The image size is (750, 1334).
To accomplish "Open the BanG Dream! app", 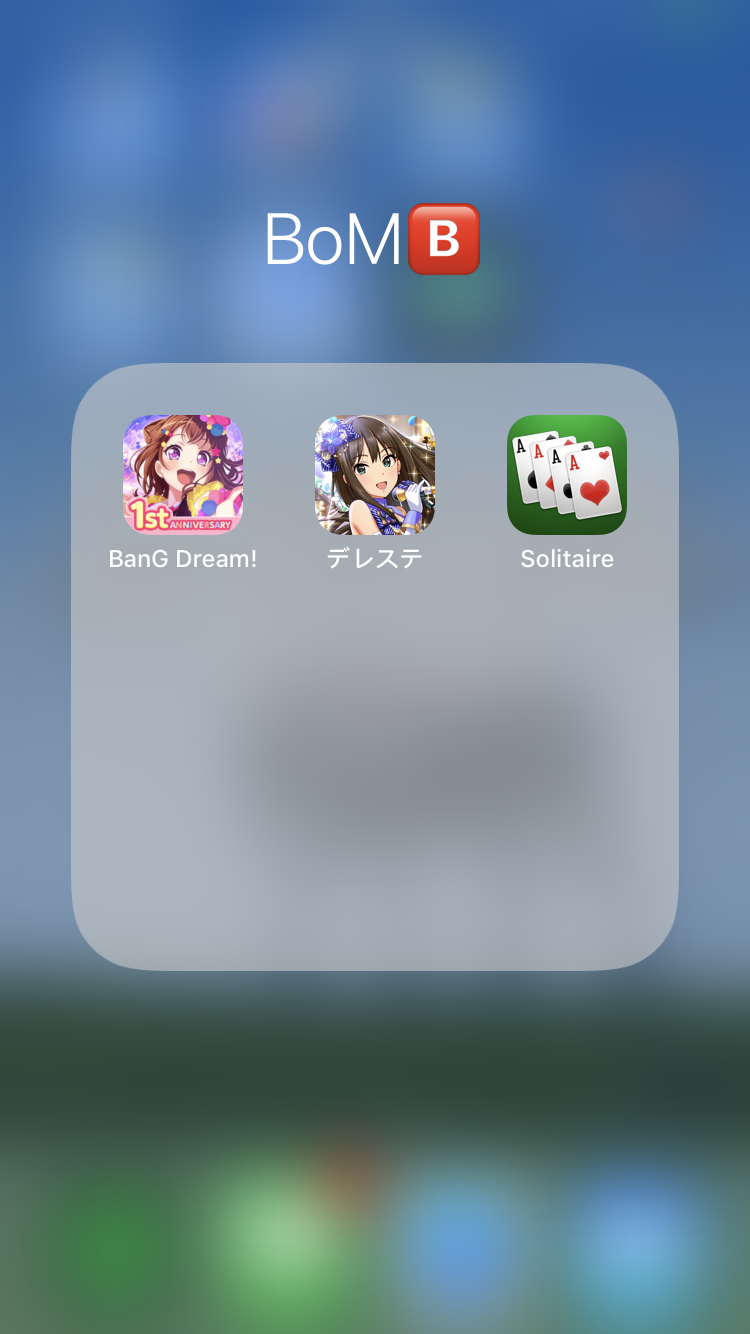I will [x=183, y=475].
